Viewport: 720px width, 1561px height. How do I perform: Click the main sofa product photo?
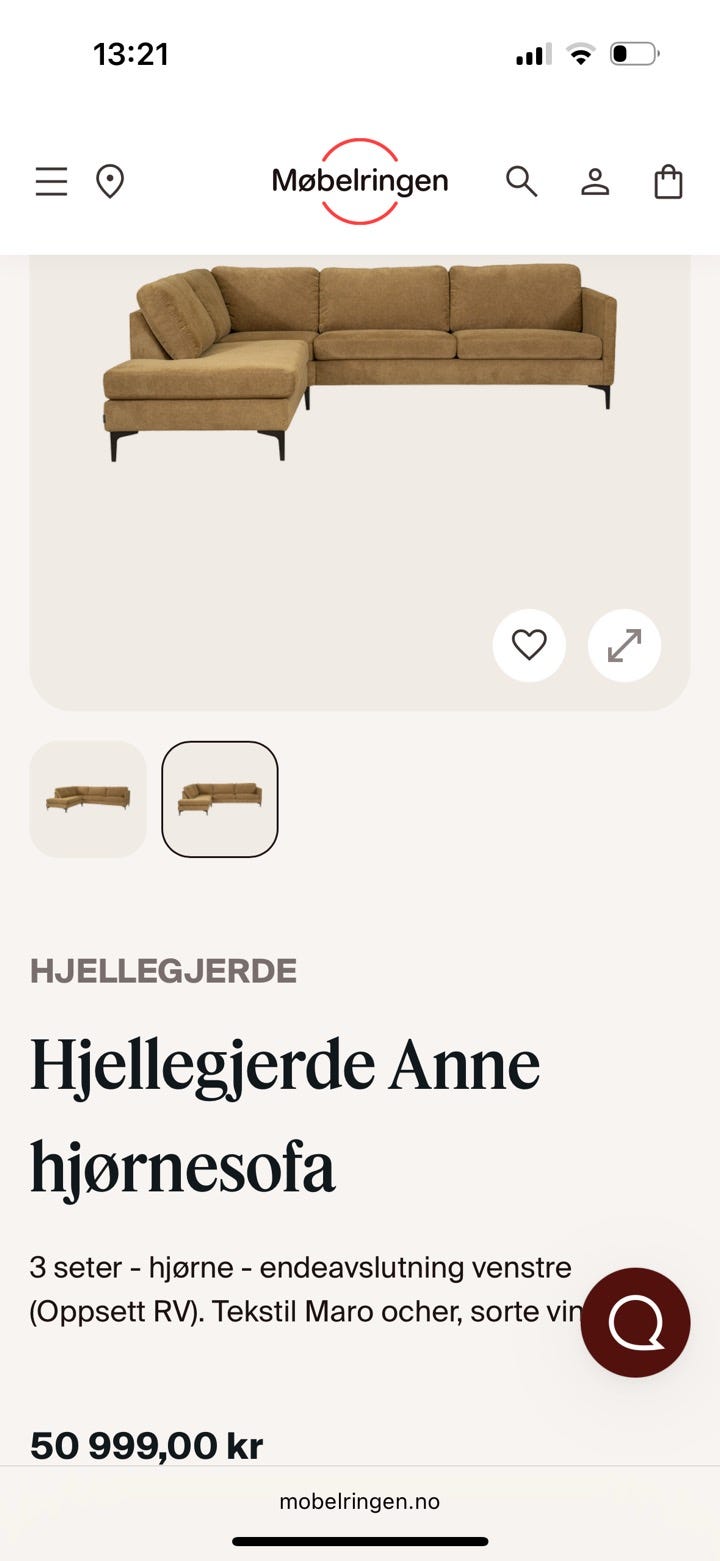[360, 400]
